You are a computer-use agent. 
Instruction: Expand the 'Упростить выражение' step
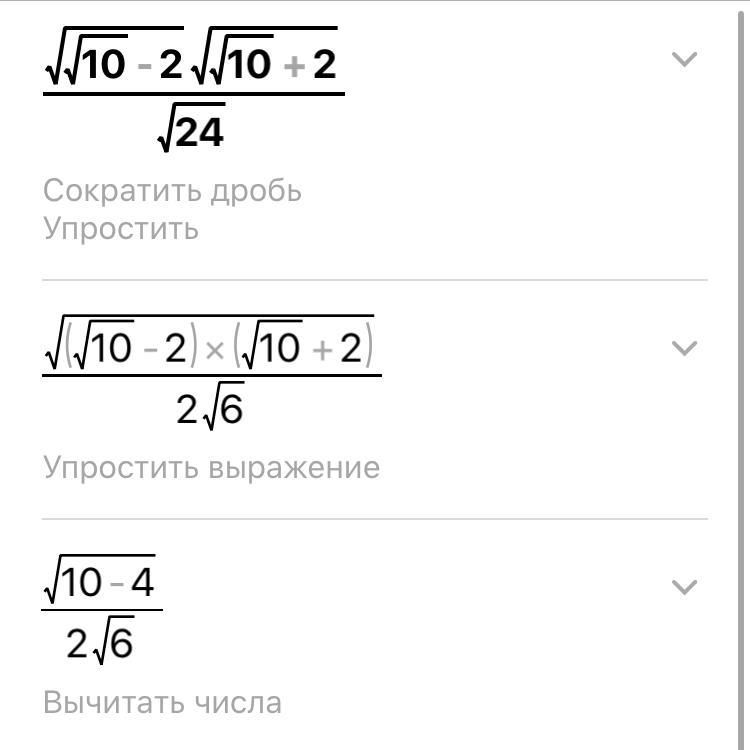coord(683,348)
